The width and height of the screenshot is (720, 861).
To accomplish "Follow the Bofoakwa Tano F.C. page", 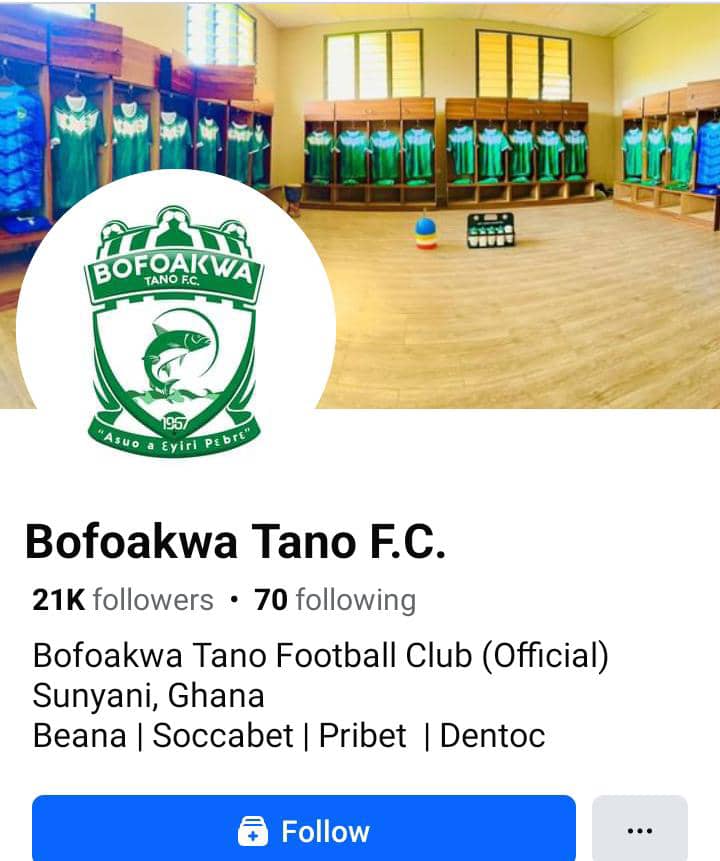I will tap(304, 829).
